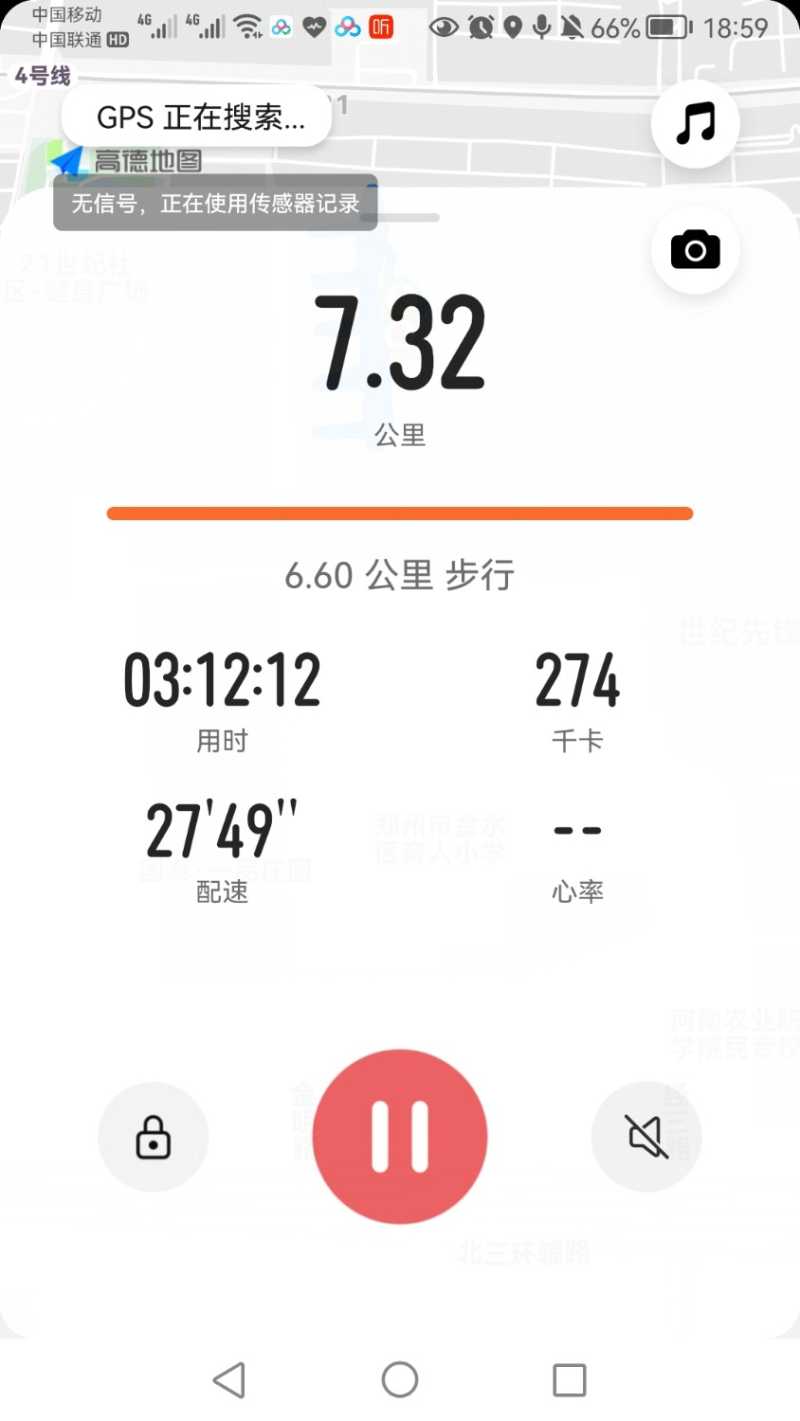Screen dimensions: 800x1421
Task: Mute voice announcements via speaker icon
Action: [x=647, y=1136]
